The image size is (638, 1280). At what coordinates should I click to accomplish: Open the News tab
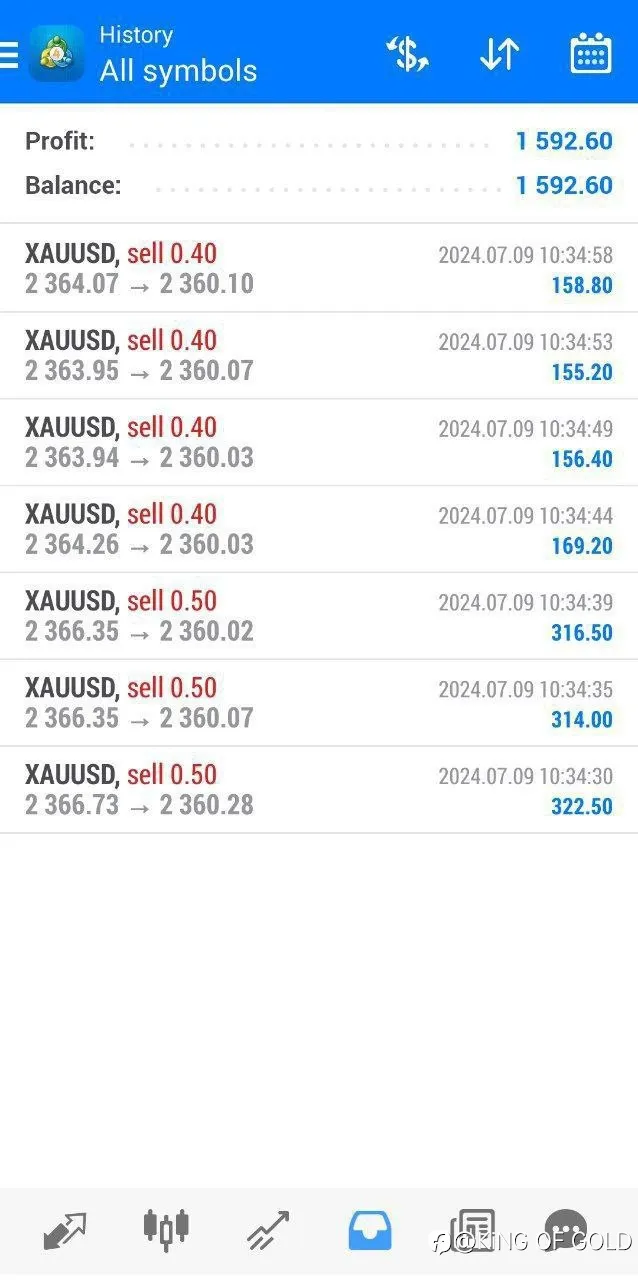point(472,1230)
